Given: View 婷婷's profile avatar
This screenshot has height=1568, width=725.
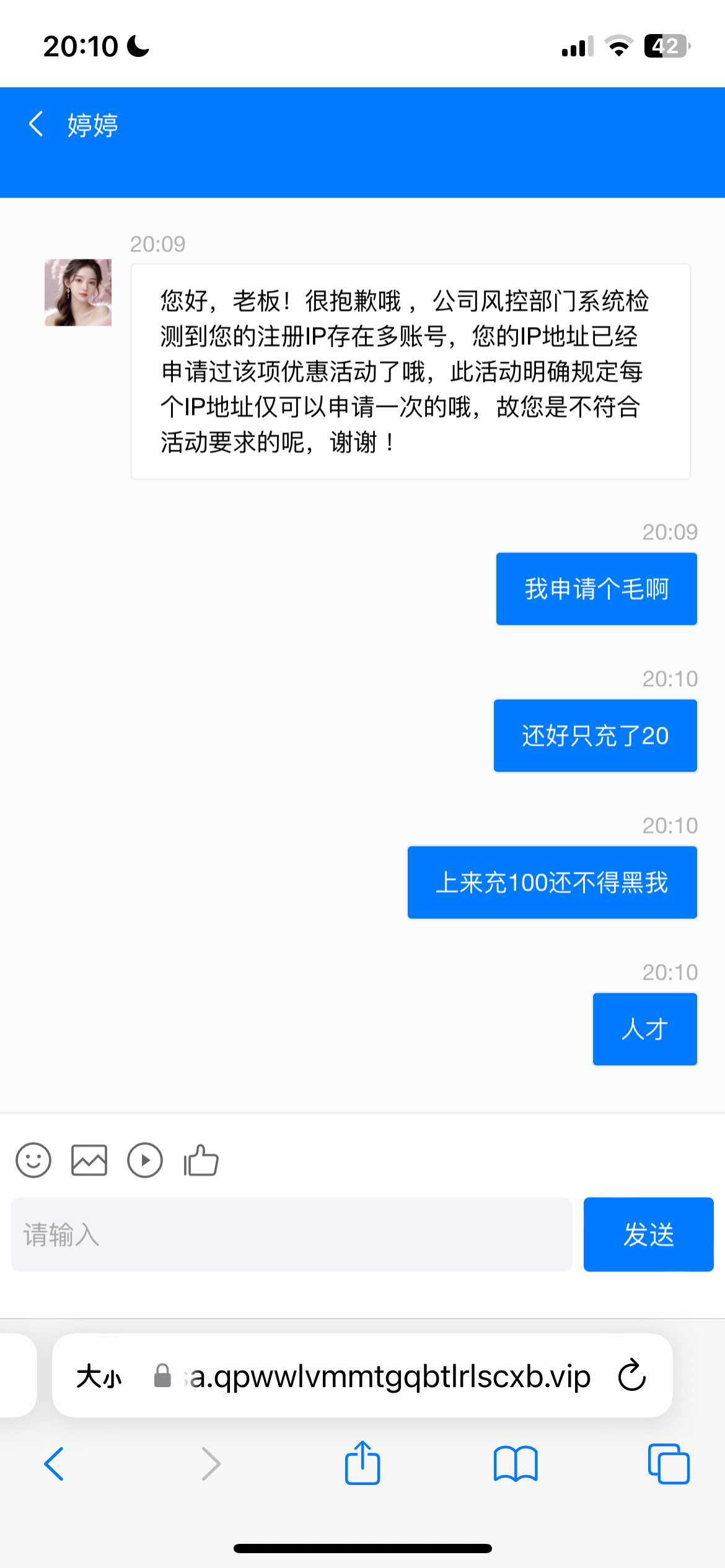Looking at the screenshot, I should 78,292.
